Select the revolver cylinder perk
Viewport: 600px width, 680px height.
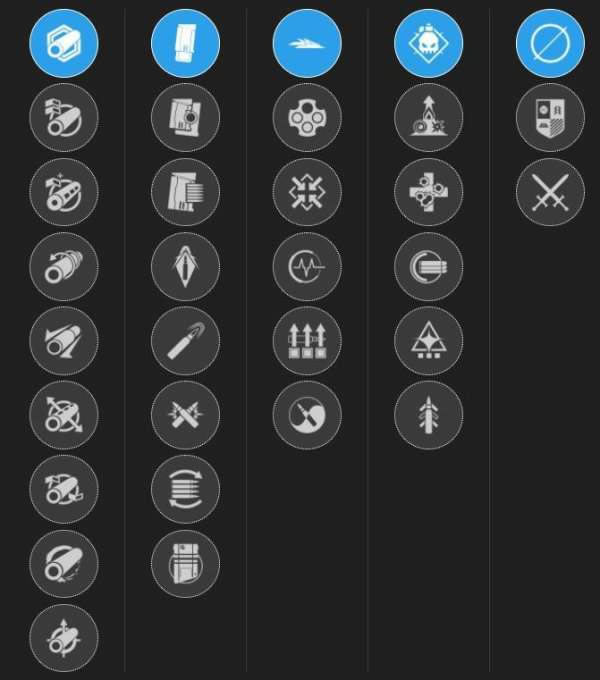coord(307,118)
